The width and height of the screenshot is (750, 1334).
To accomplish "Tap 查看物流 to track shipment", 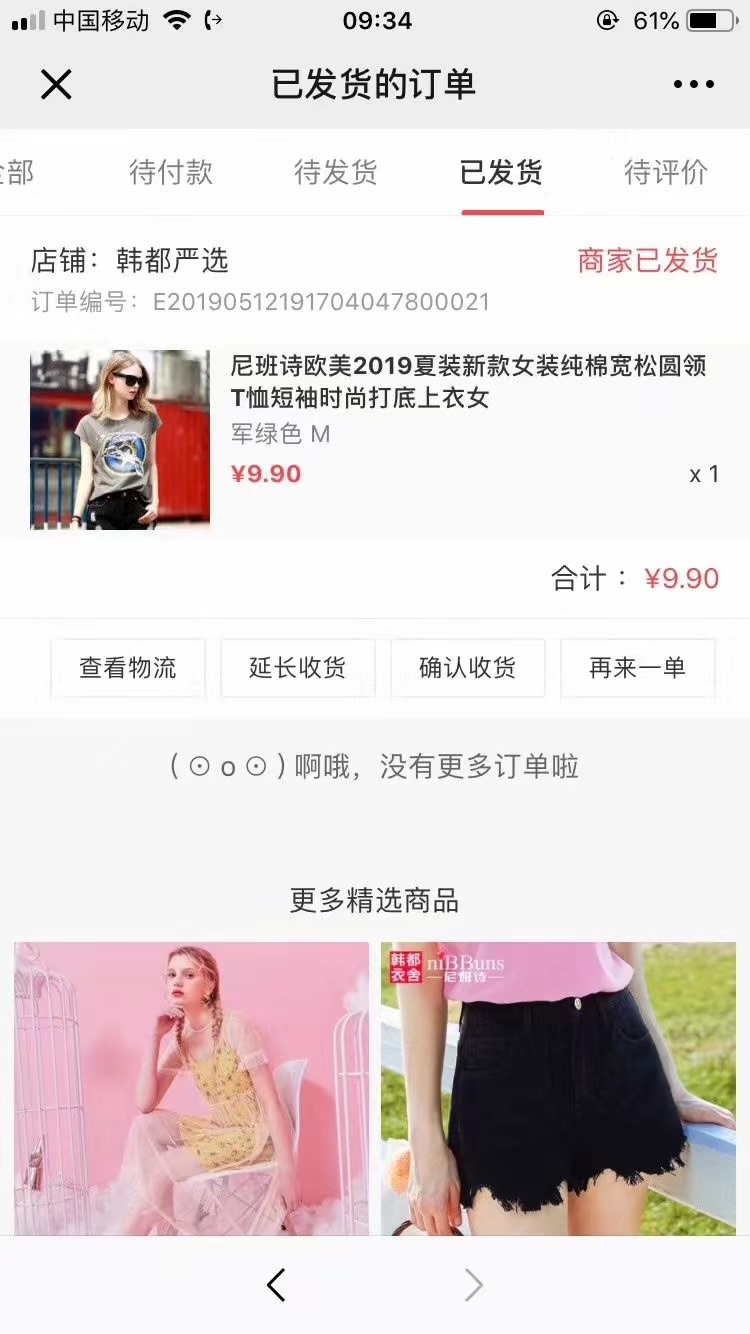I will [x=128, y=668].
